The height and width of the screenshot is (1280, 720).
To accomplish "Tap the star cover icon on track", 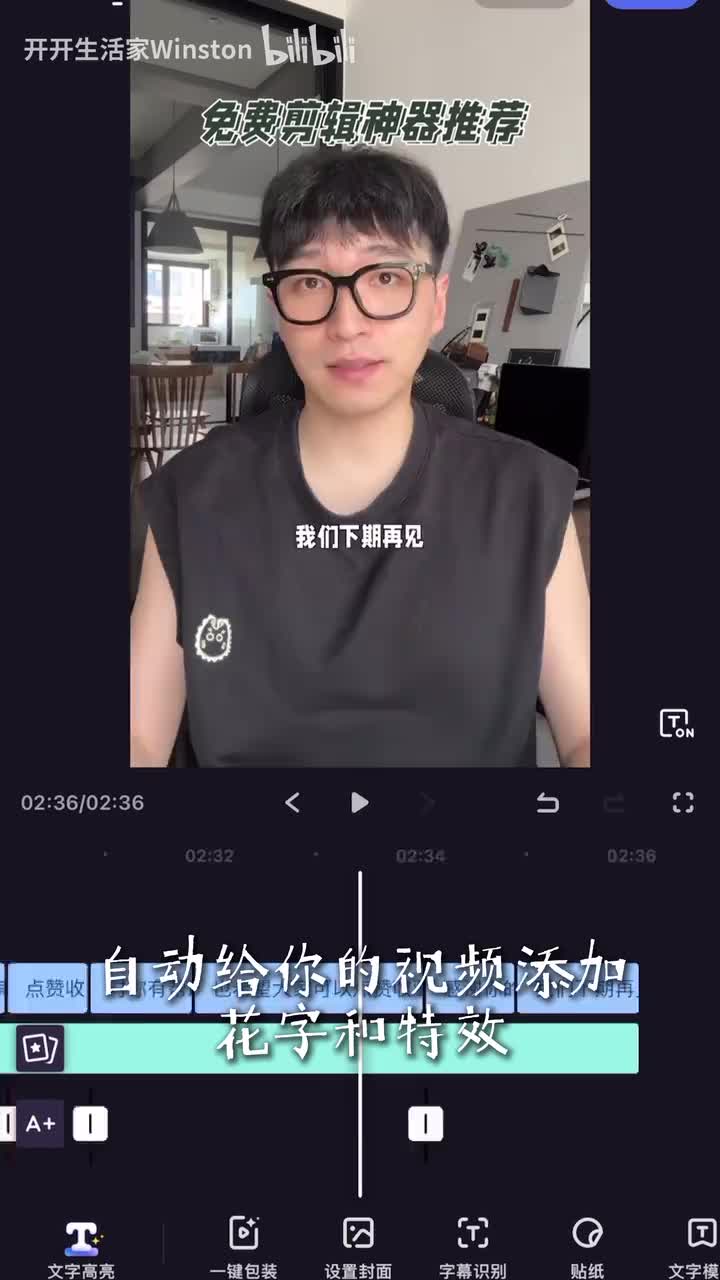I will point(40,1048).
